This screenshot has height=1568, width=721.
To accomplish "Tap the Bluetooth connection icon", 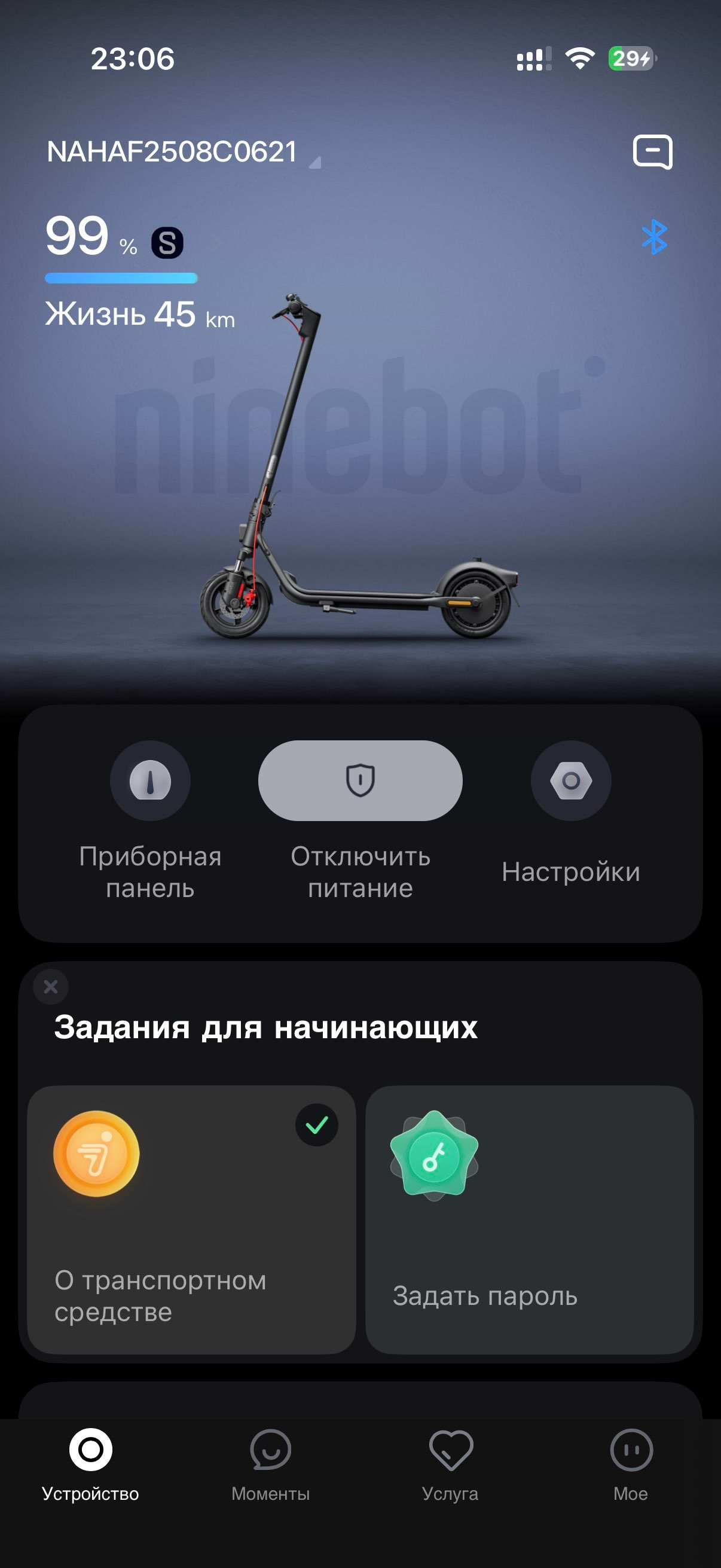I will click(x=654, y=237).
